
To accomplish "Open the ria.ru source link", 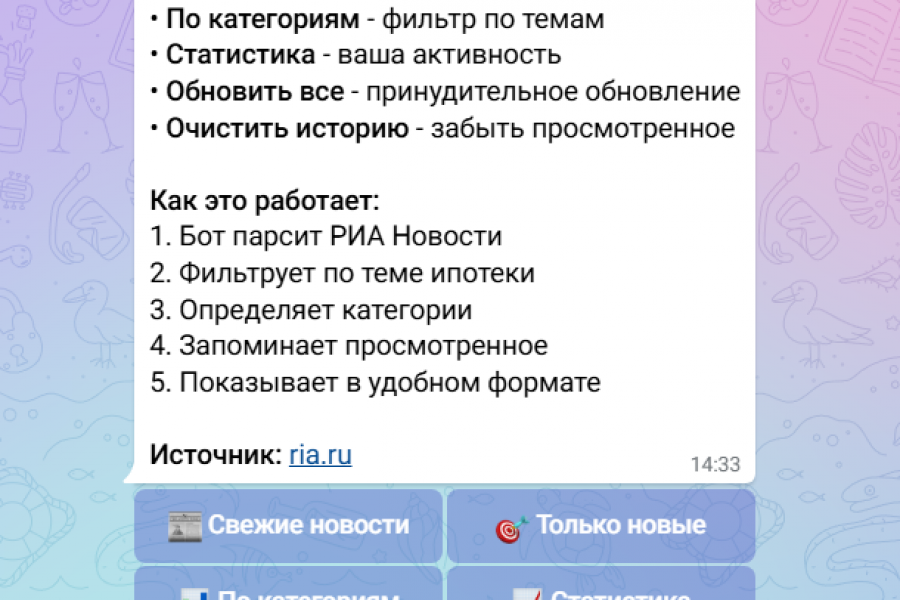I will [x=320, y=455].
